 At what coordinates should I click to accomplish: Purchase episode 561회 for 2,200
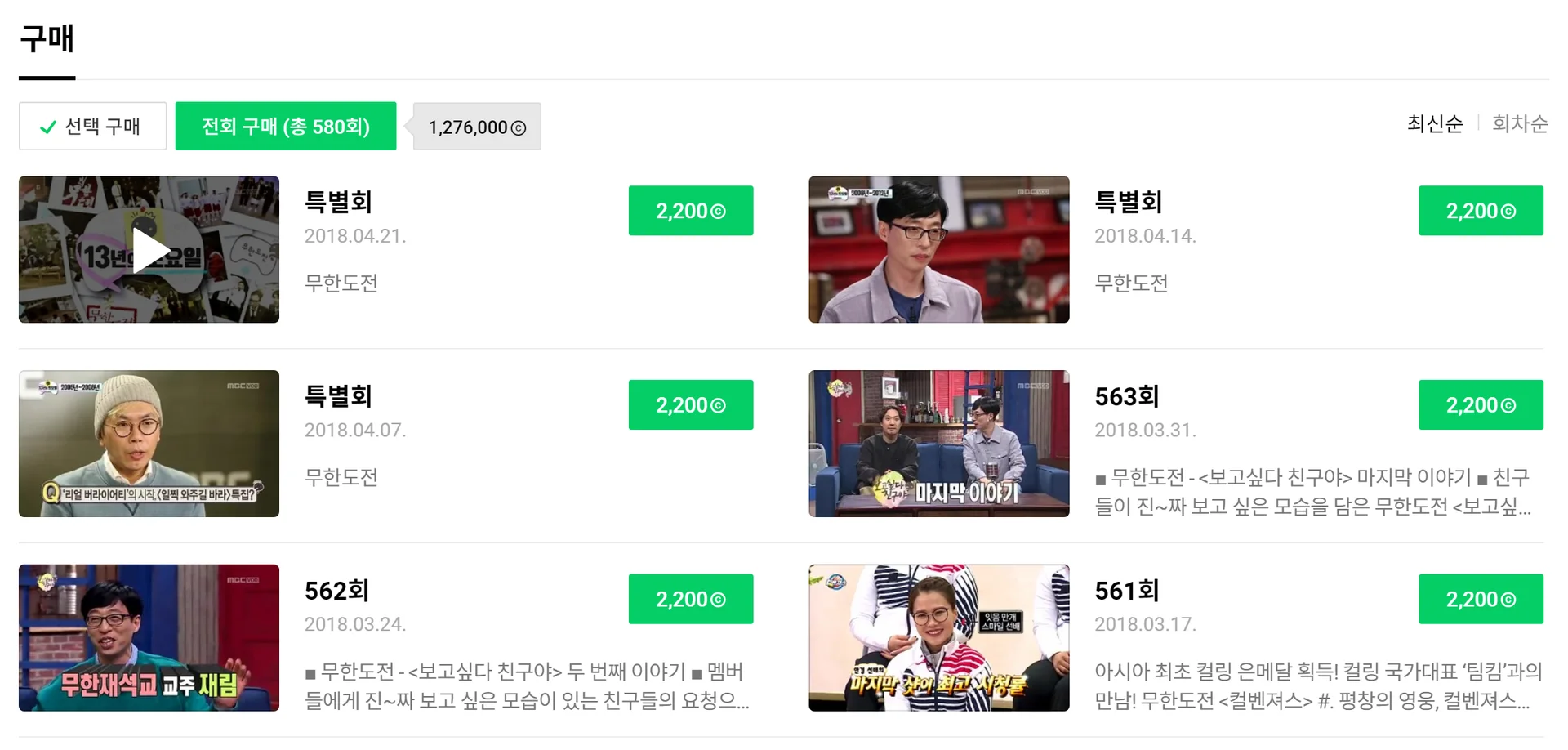[1480, 599]
